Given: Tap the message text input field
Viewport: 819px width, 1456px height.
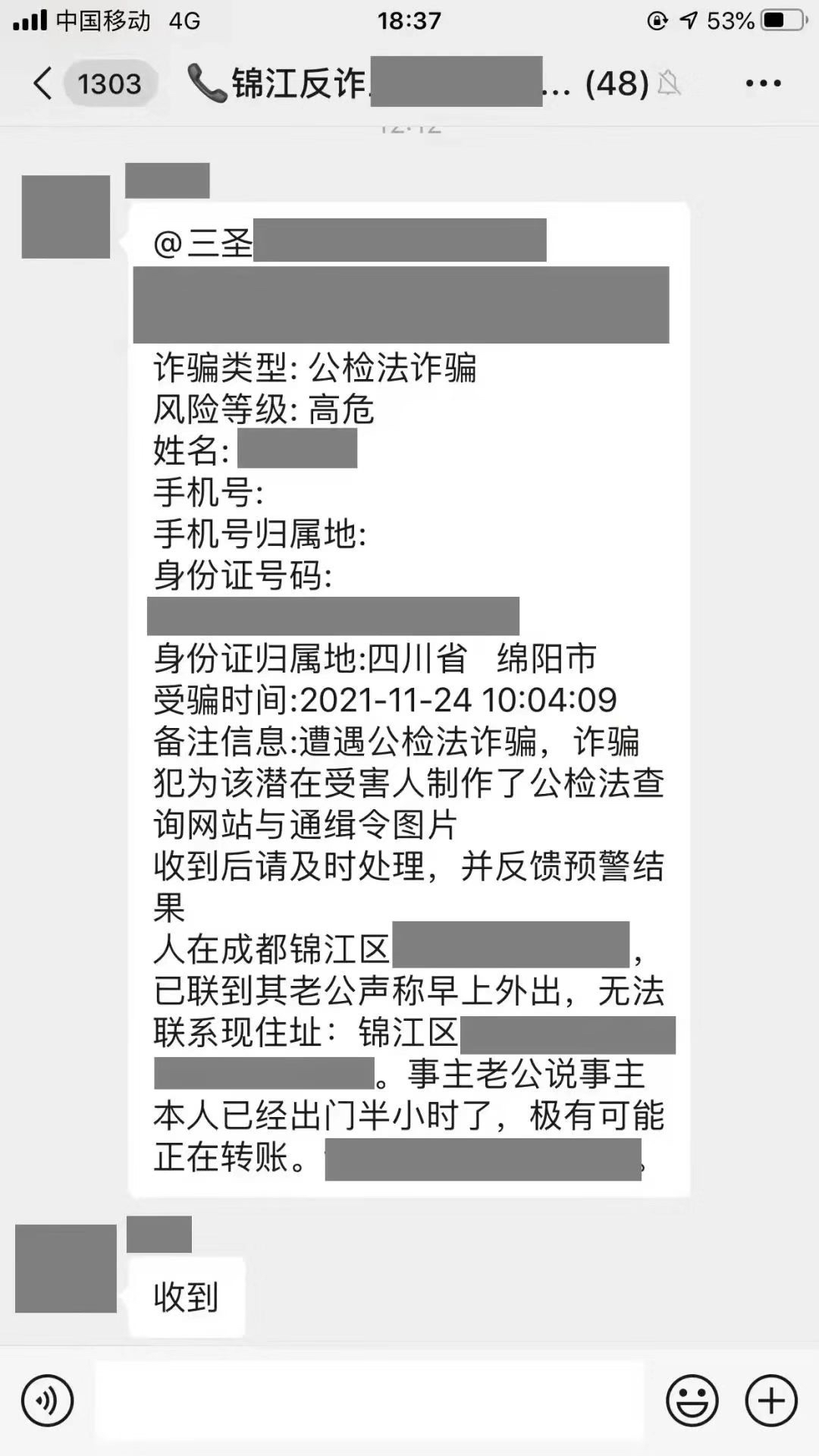Looking at the screenshot, I should (369, 1401).
